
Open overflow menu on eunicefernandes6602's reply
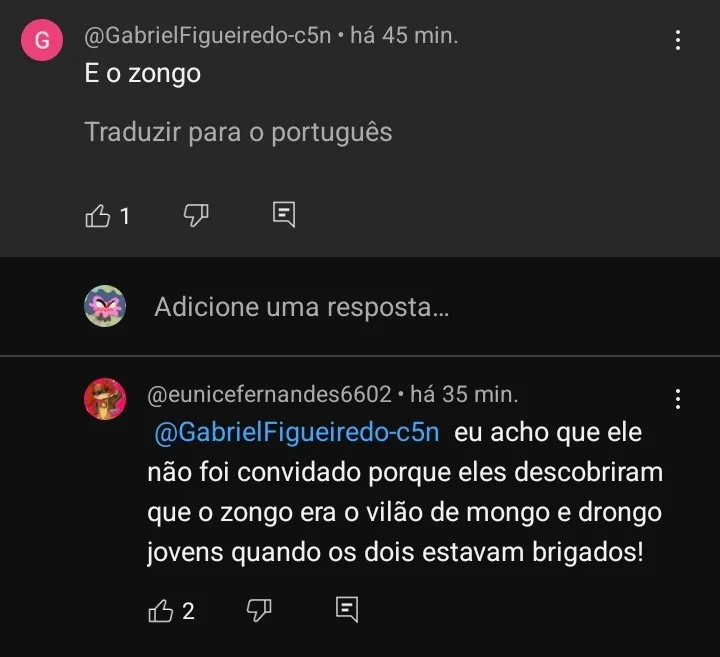(678, 399)
